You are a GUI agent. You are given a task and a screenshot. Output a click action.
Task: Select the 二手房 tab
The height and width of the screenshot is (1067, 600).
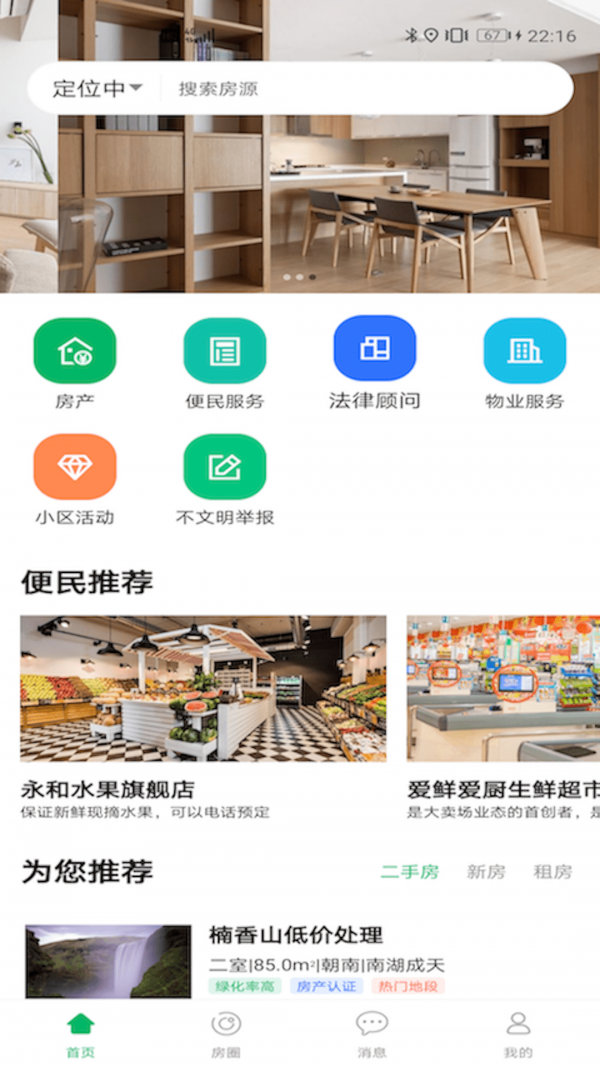(x=409, y=872)
